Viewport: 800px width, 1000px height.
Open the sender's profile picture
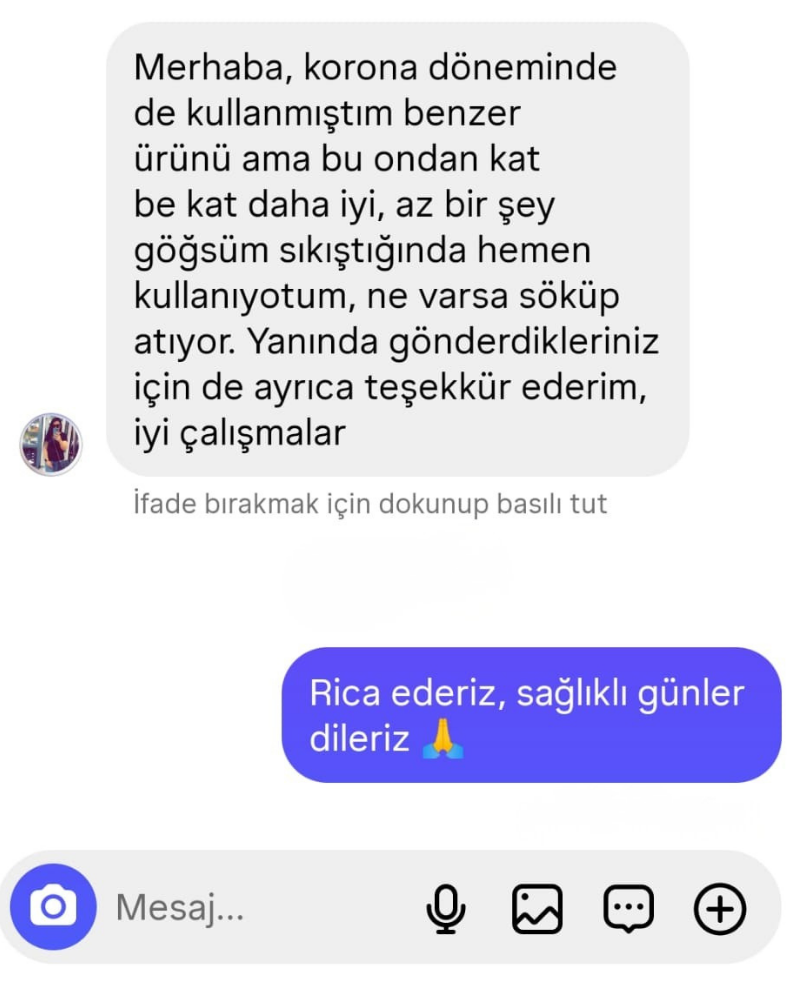51,443
